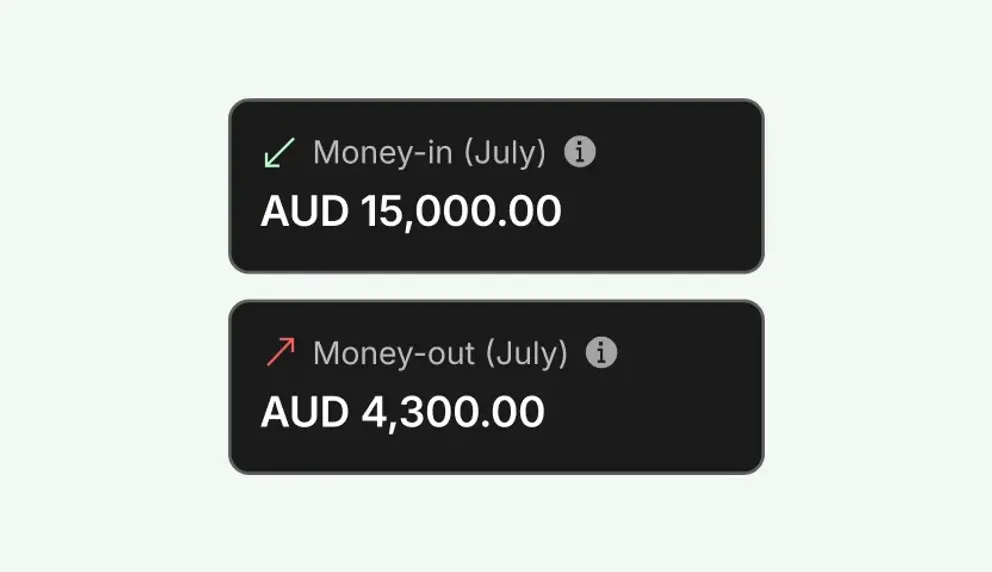The height and width of the screenshot is (572, 992).
Task: Open the info icon beside Money-out (July)
Action: (x=601, y=352)
